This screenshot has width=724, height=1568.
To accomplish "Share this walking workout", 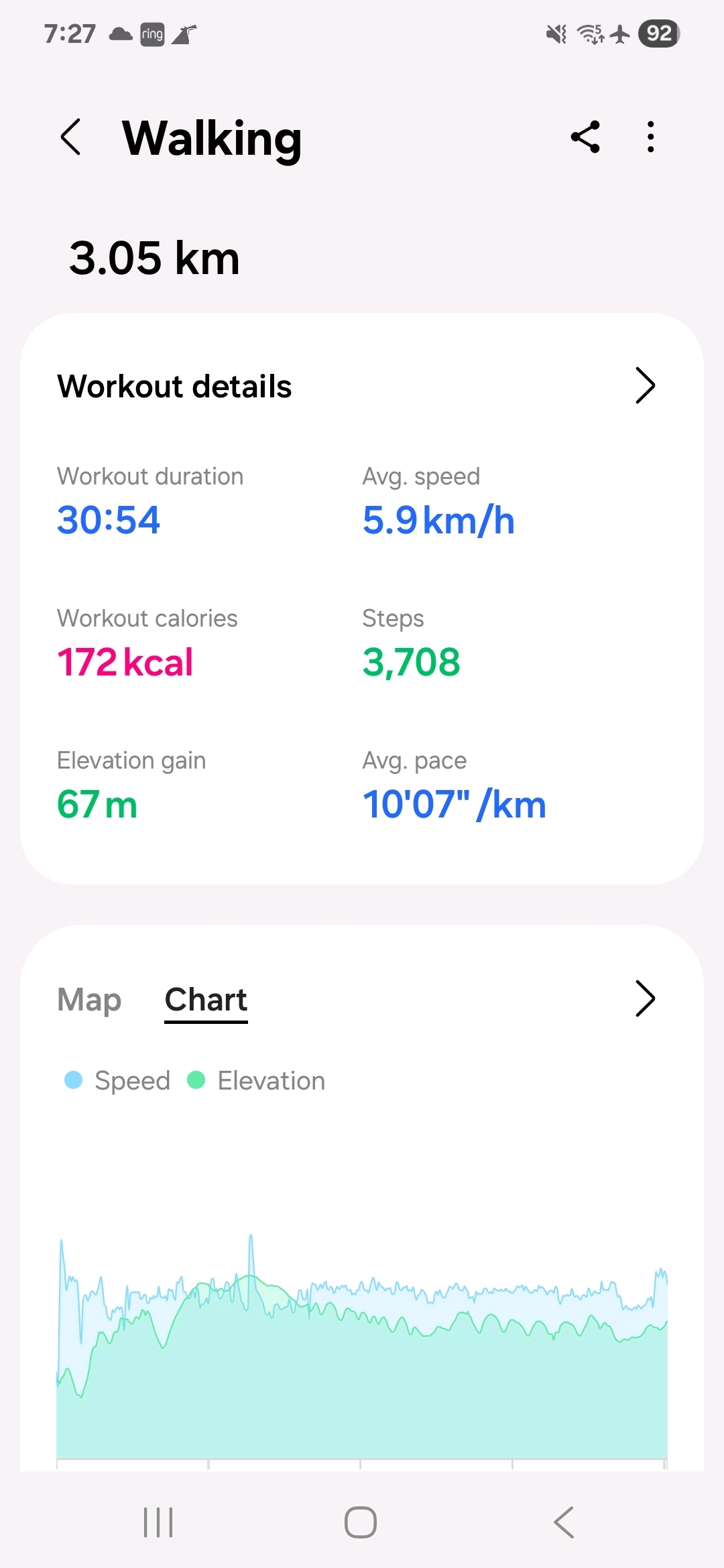I will tap(585, 137).
